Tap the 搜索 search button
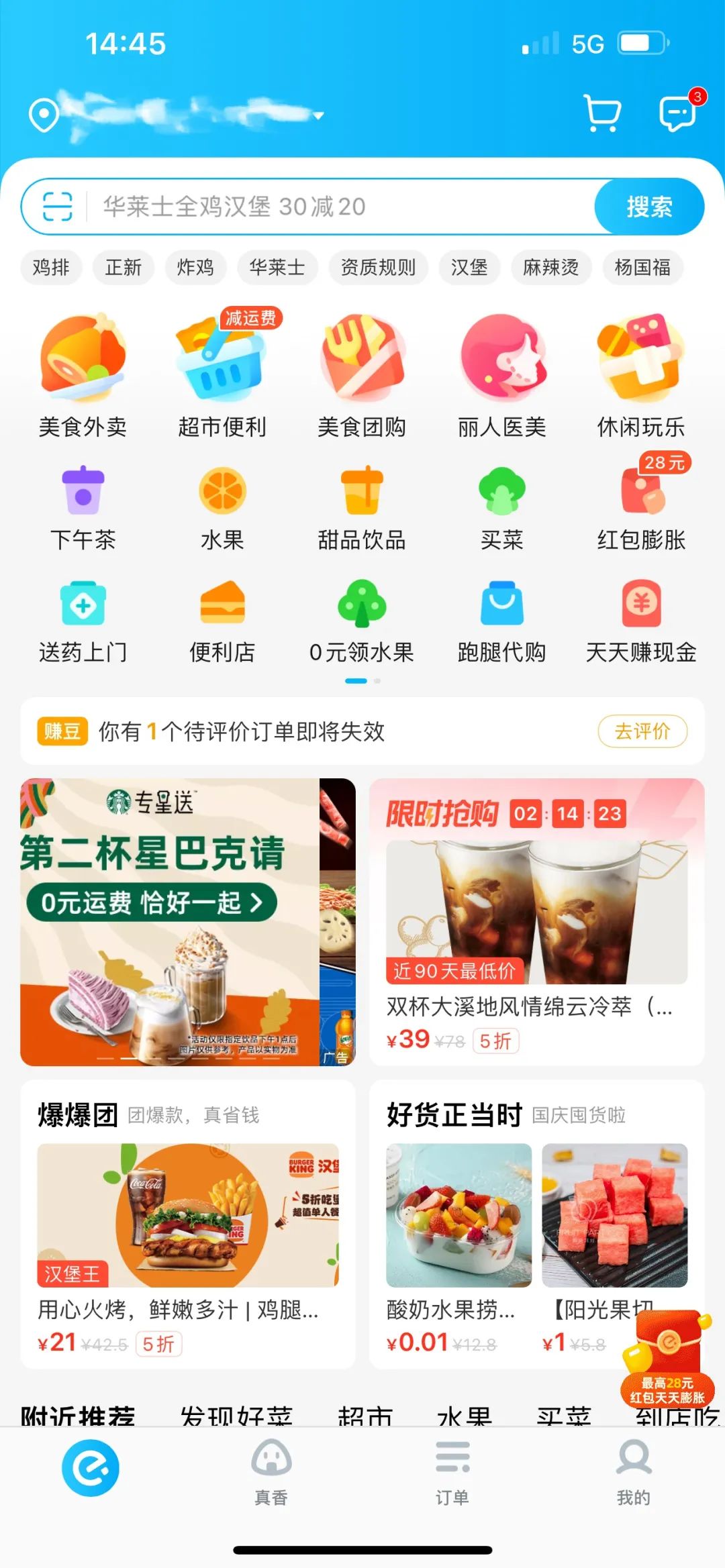 click(x=648, y=207)
